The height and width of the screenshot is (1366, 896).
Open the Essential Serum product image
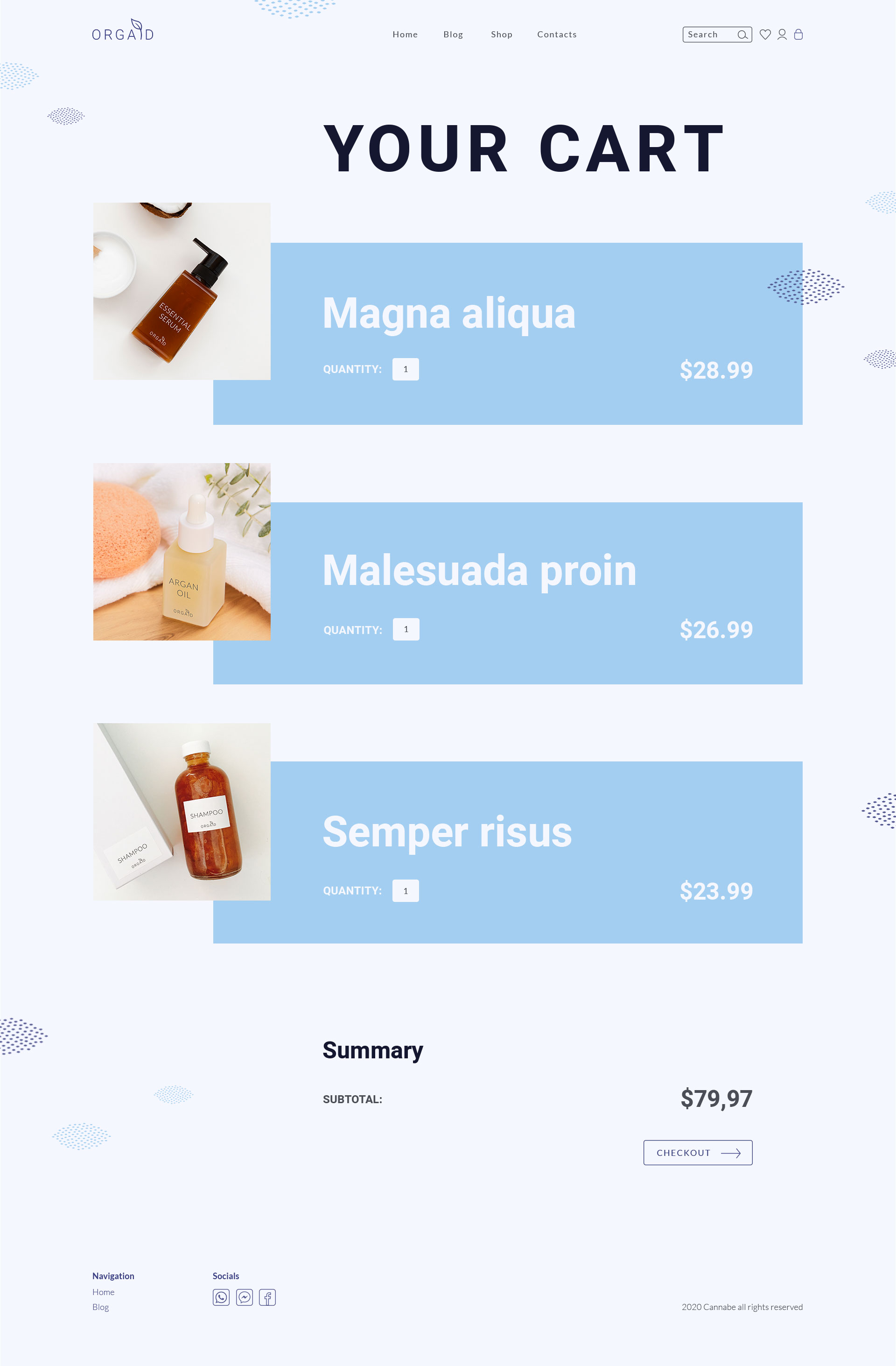click(182, 291)
